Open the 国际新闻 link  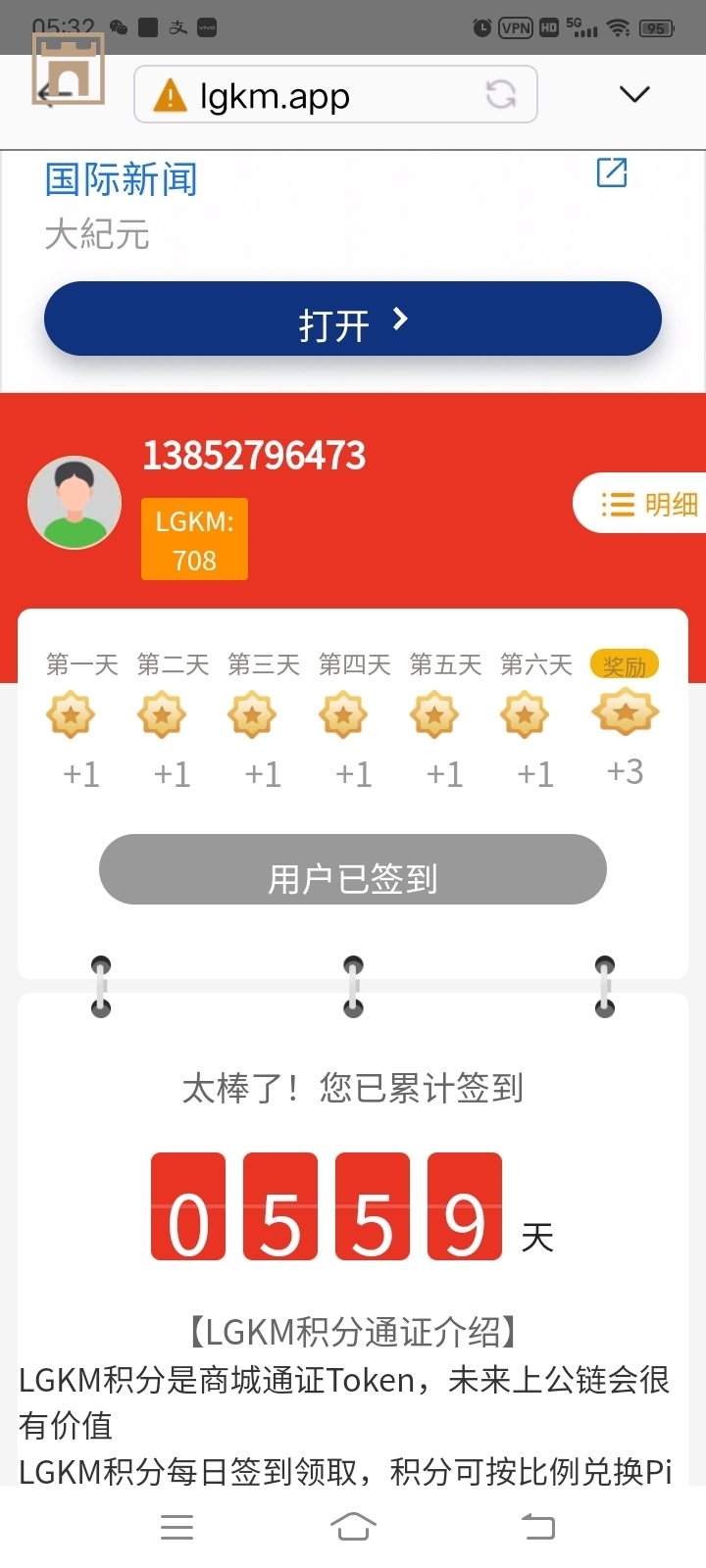(122, 179)
